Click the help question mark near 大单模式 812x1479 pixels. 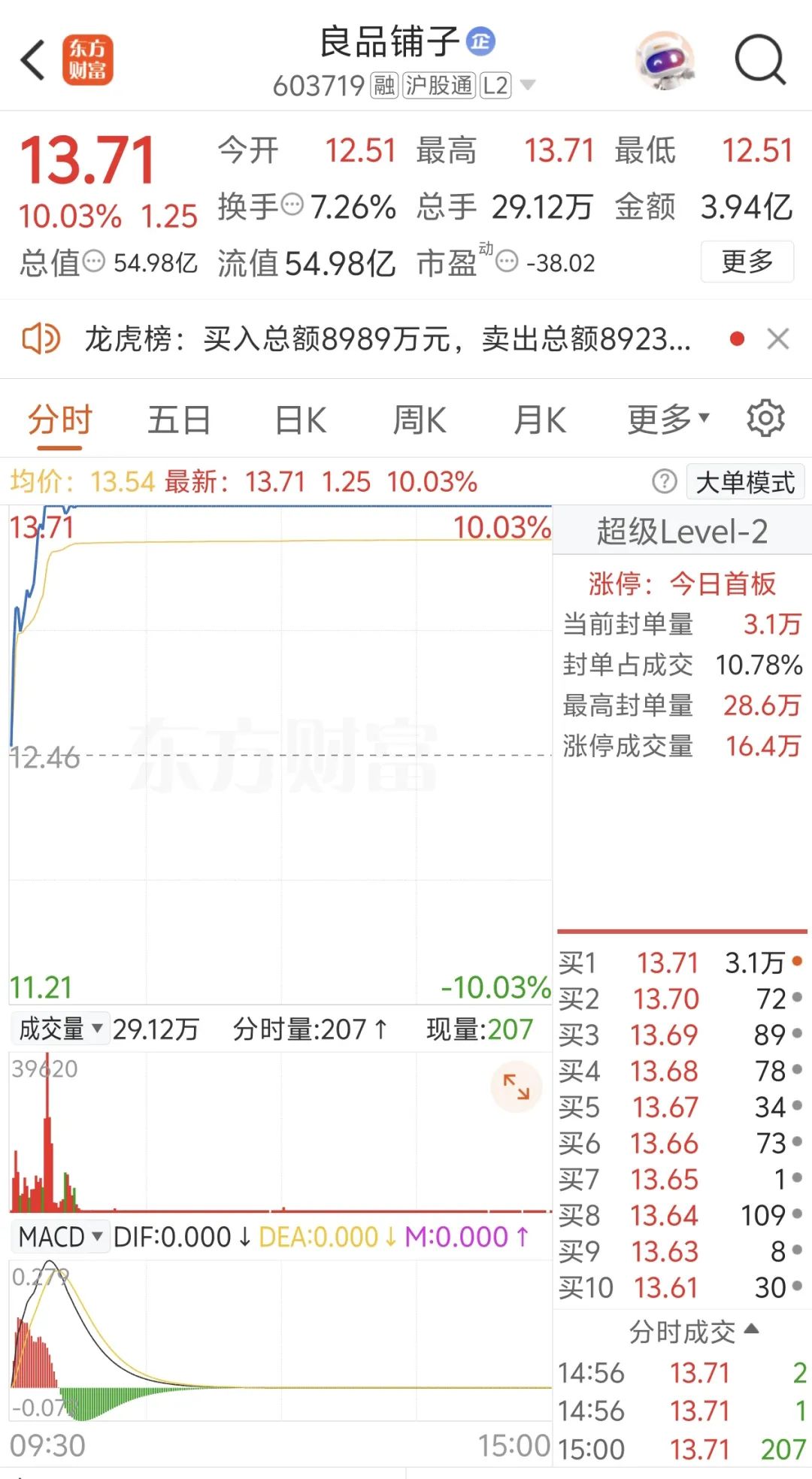(x=666, y=481)
